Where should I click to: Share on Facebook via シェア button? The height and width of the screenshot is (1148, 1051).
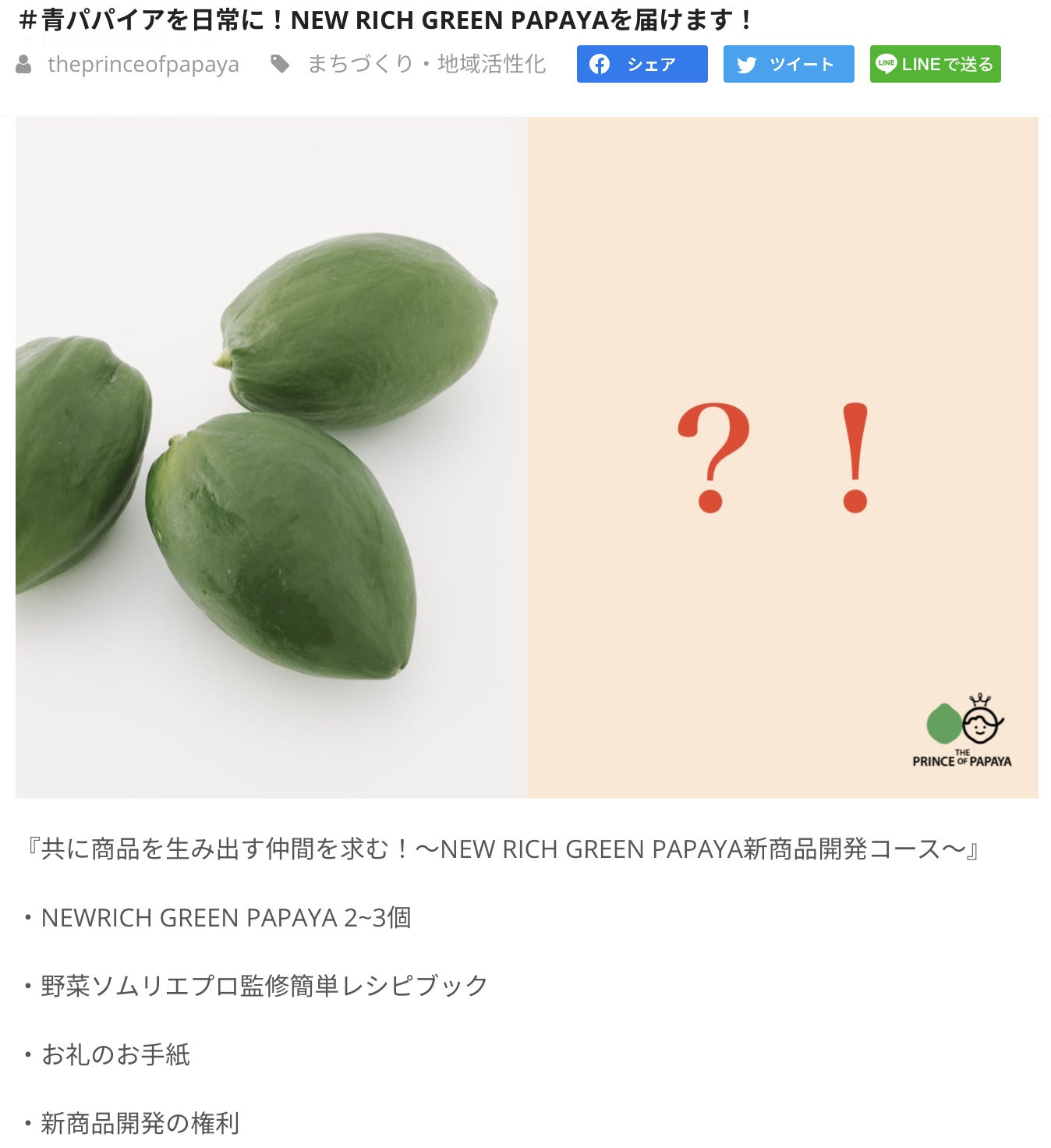click(x=642, y=64)
